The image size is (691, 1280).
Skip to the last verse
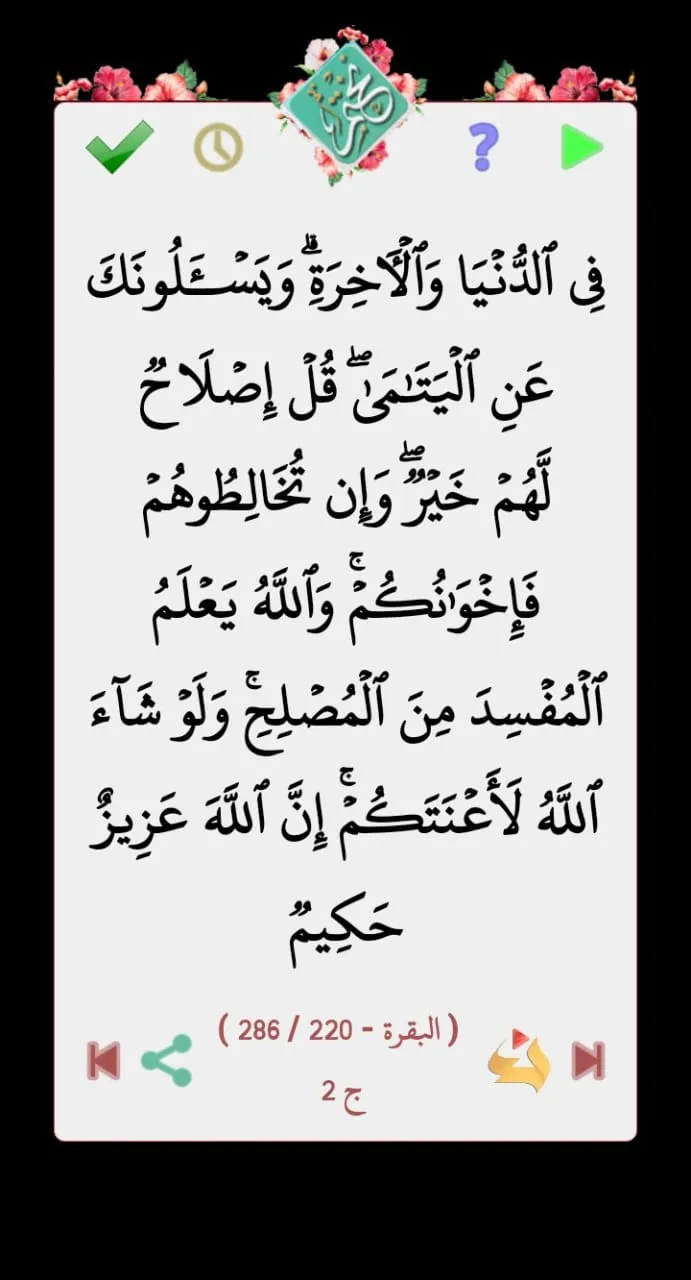(588, 1060)
